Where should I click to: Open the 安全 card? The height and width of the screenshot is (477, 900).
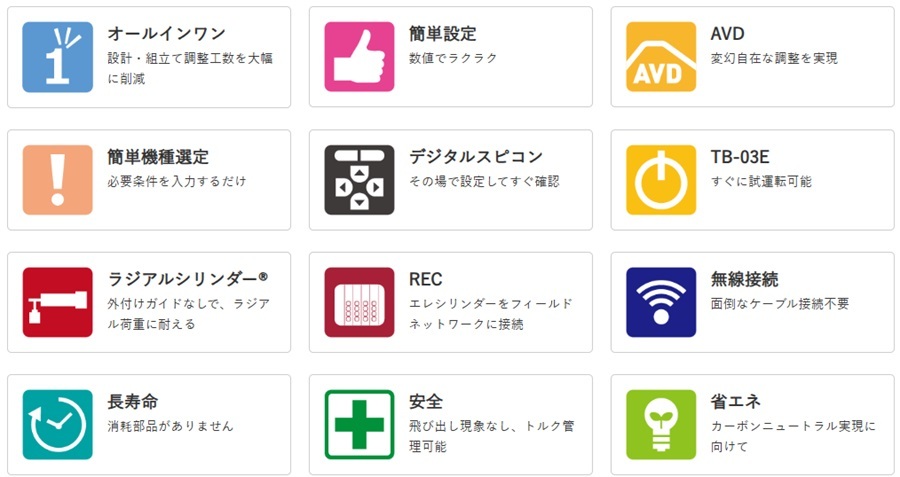(x=450, y=424)
